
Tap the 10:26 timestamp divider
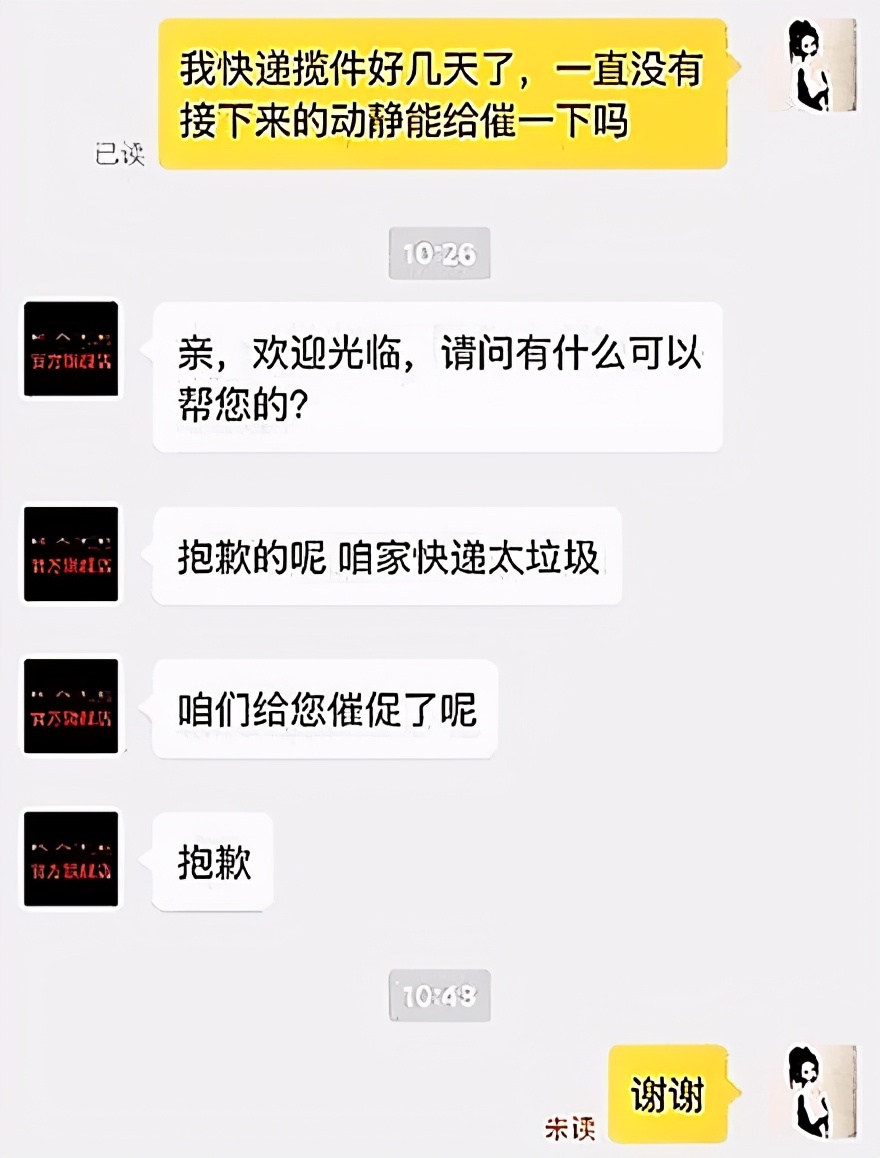coord(440,254)
